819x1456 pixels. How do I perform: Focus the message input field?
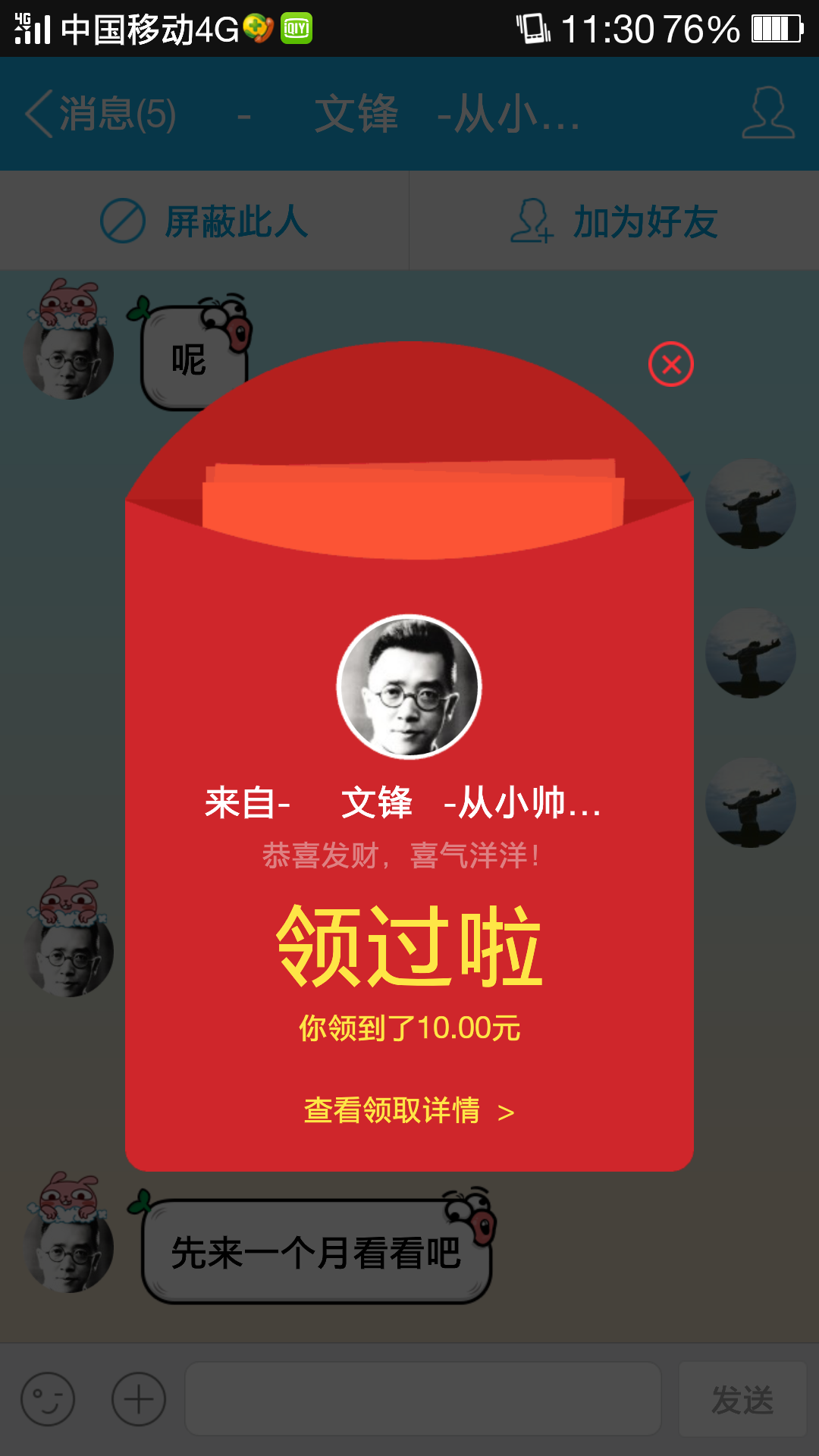[x=423, y=1399]
